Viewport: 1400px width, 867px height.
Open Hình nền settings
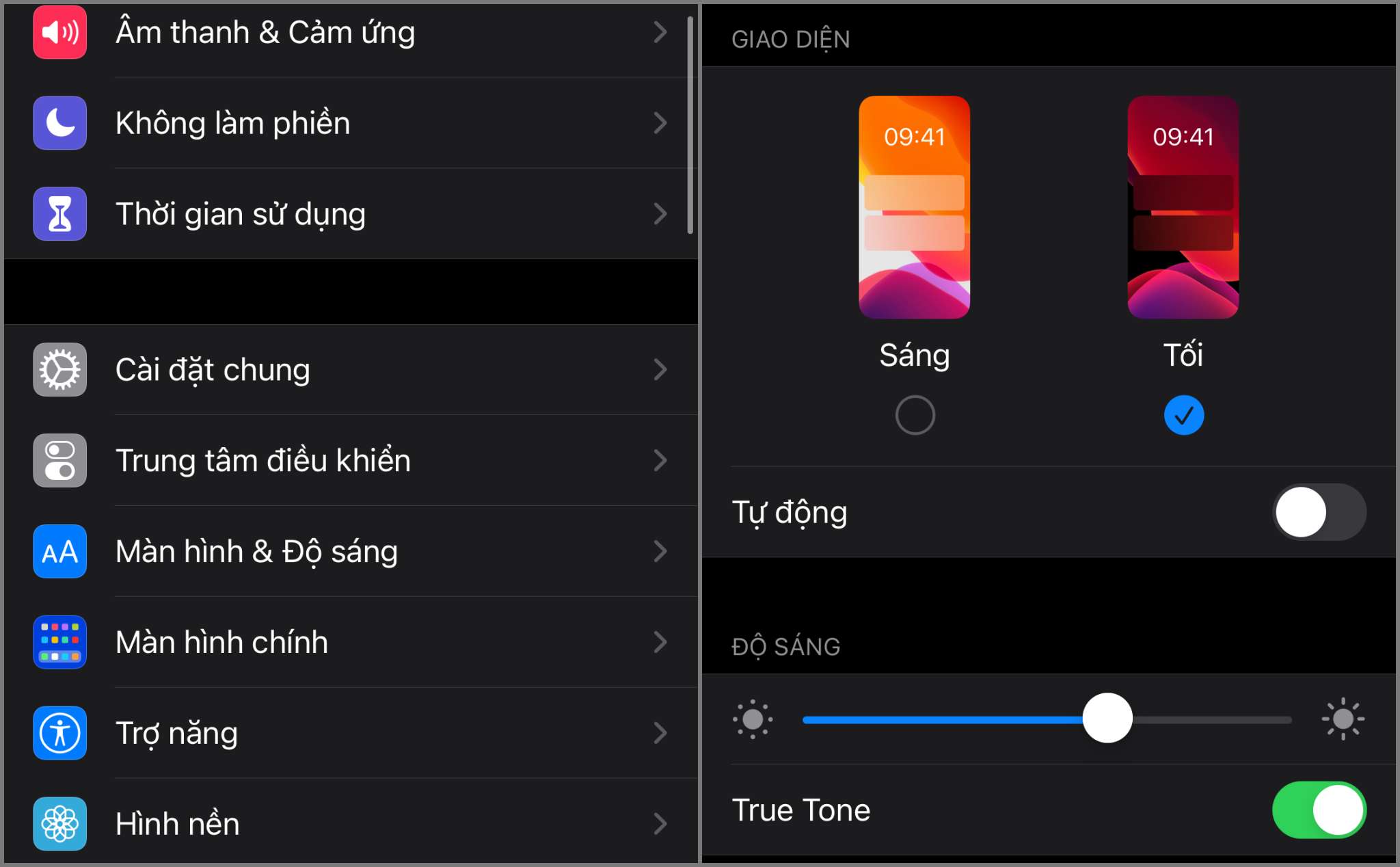pyautogui.click(x=349, y=823)
